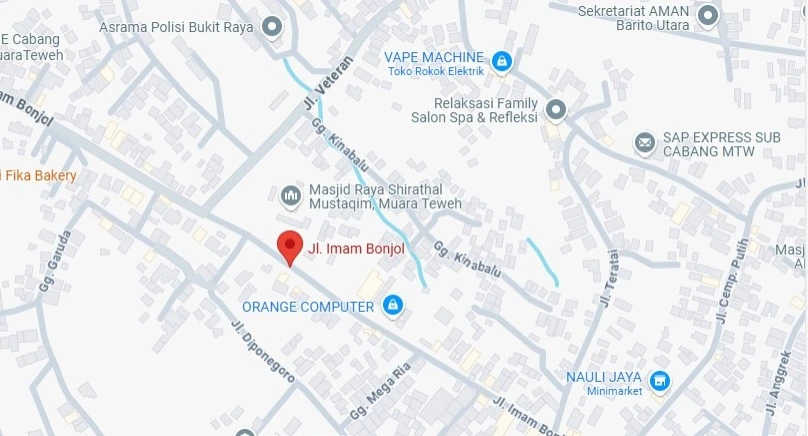808x436 pixels.
Task: Tap the Asrama Polisi Bukit Raya marker
Action: (271, 27)
